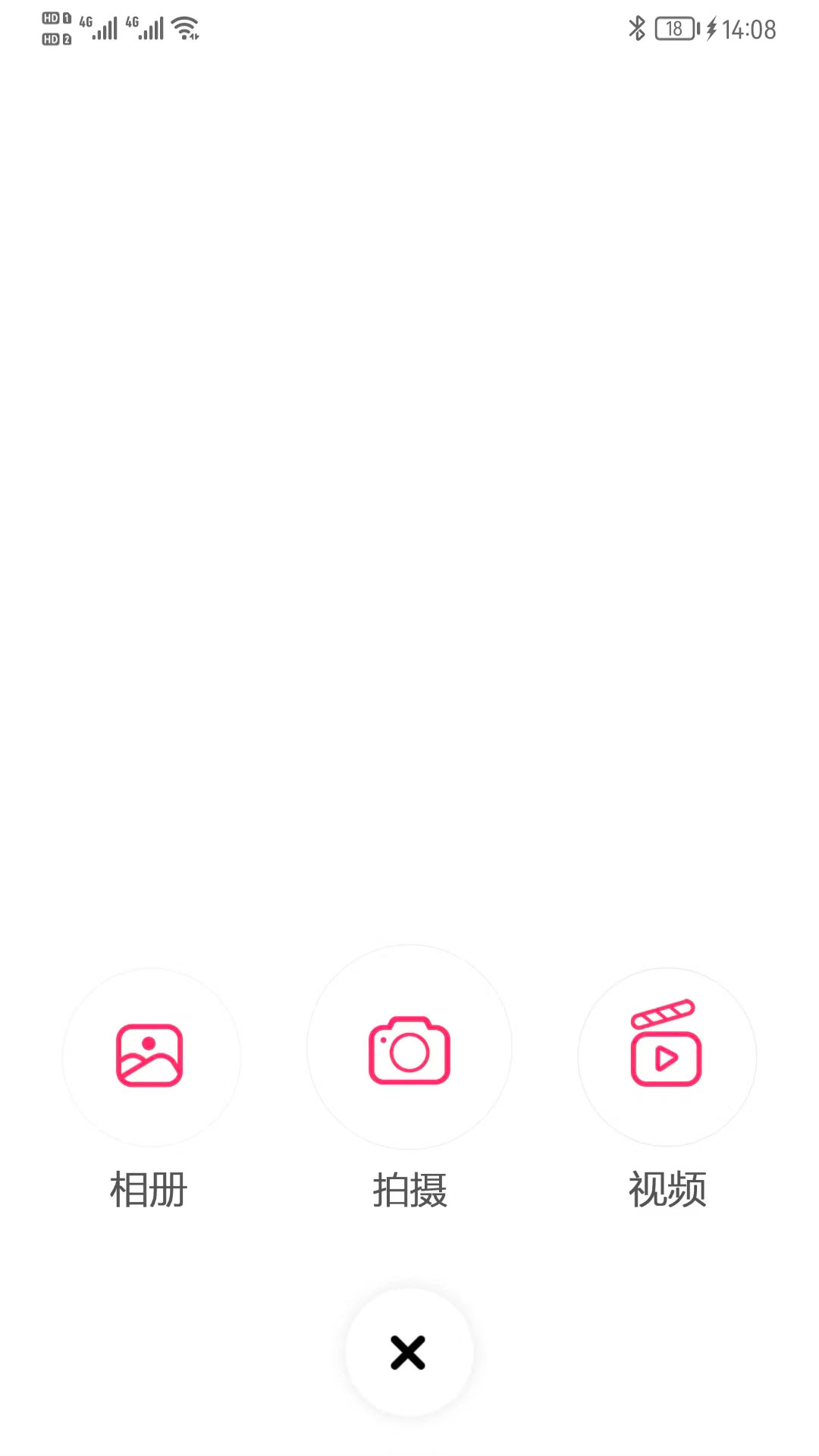Dismiss the overlay with the X button
The width and height of the screenshot is (819, 1456).
point(409,1353)
